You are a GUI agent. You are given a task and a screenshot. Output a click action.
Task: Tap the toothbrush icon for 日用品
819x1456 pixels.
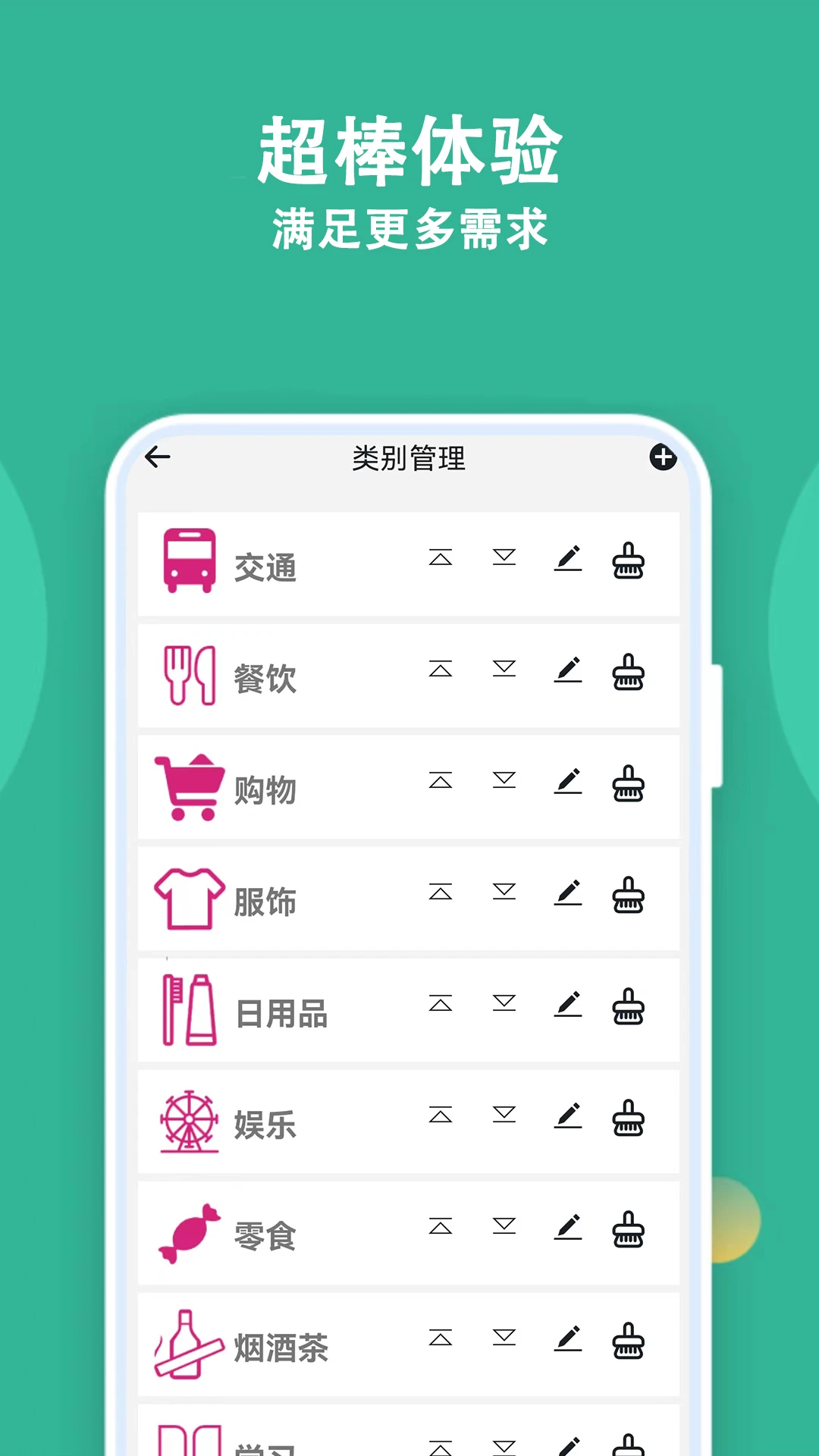click(x=189, y=1010)
